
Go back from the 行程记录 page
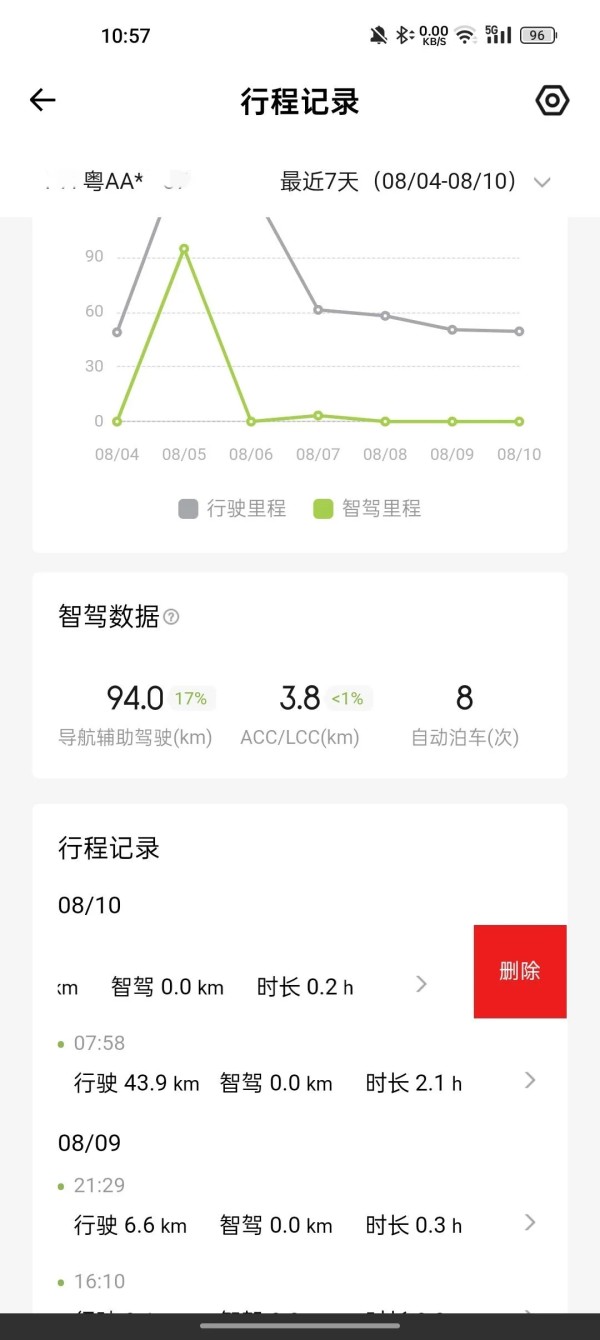43,100
